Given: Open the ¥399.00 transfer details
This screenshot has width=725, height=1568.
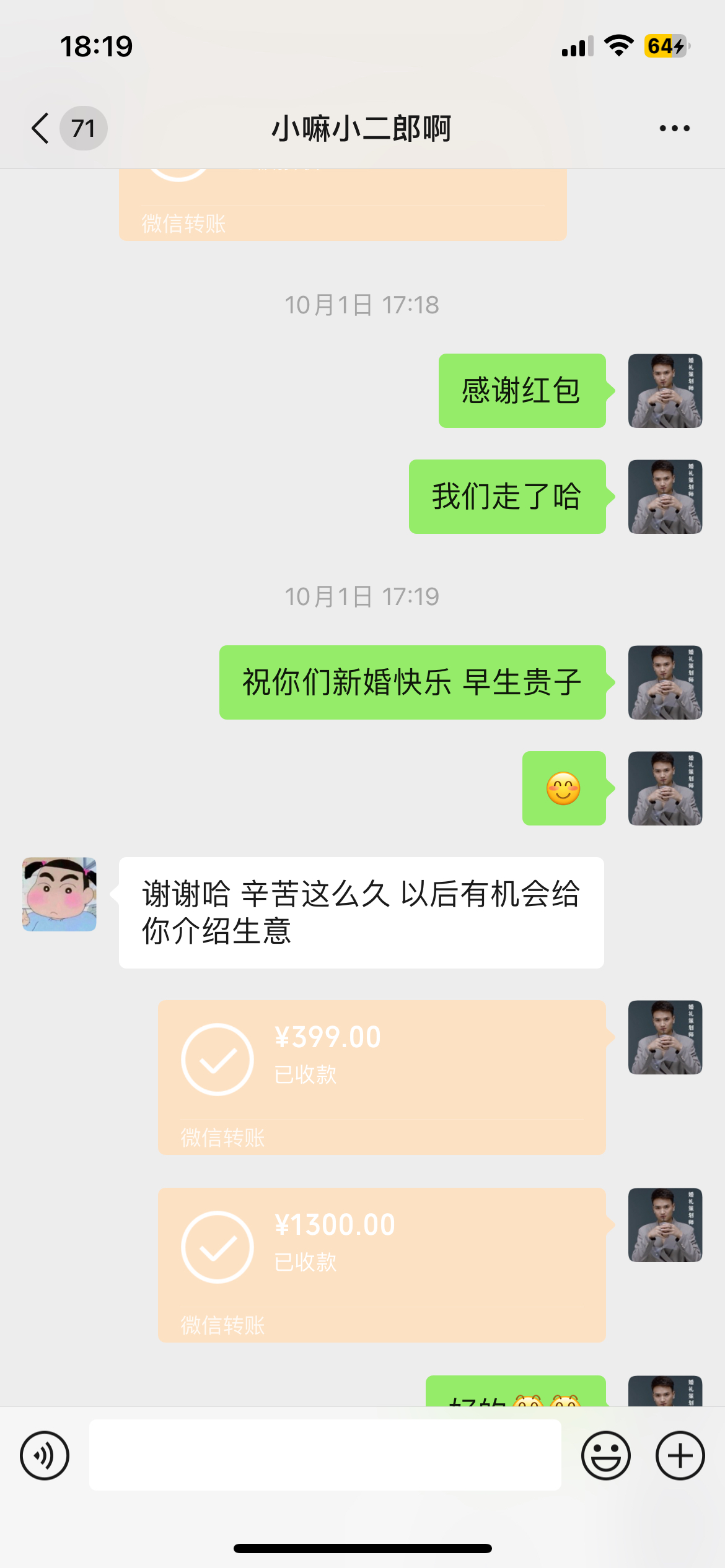Looking at the screenshot, I should (x=381, y=1076).
